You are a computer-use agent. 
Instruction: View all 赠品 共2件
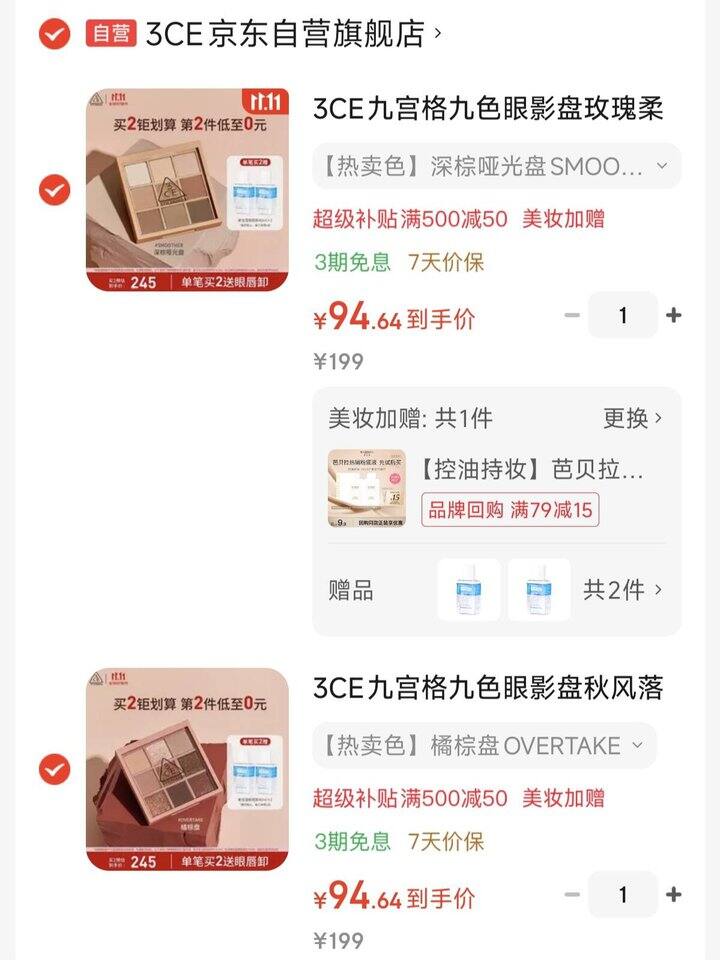point(622,590)
